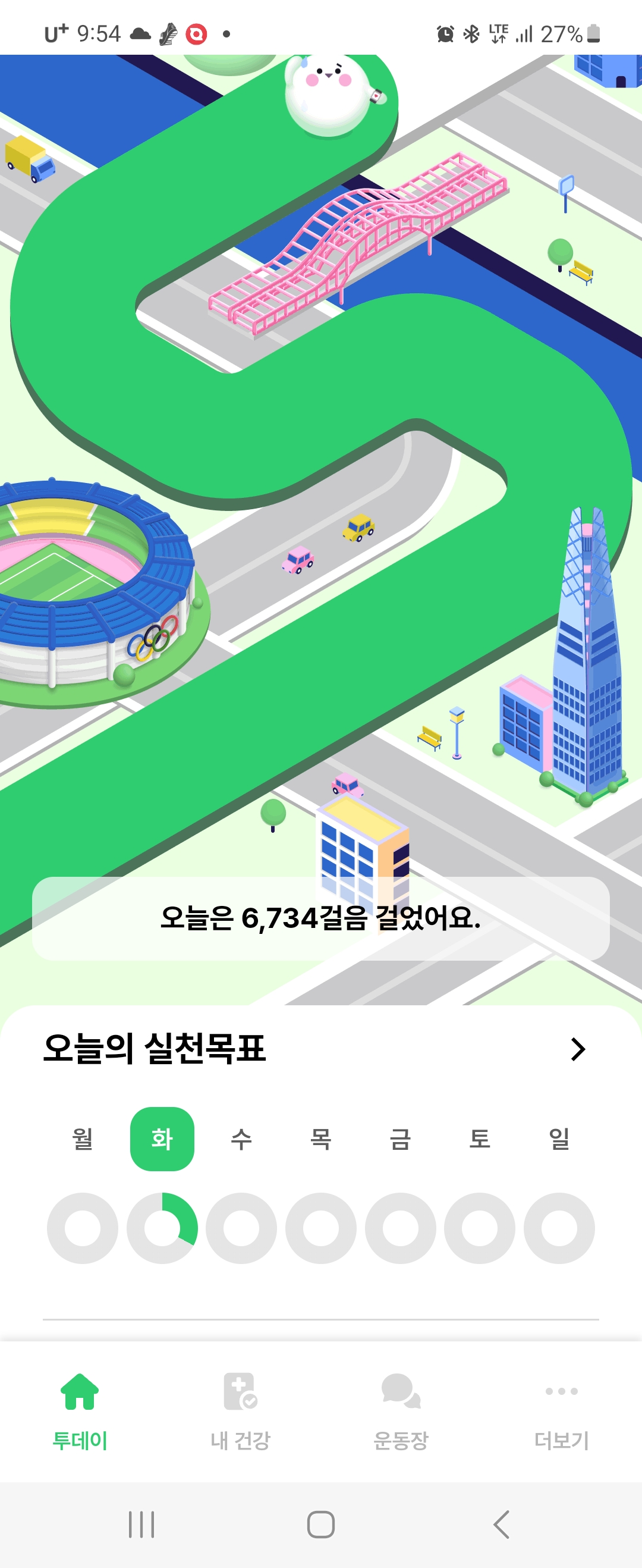The width and height of the screenshot is (642, 1568).
Task: Open the 6,734 steps walked today card
Action: click(x=320, y=918)
